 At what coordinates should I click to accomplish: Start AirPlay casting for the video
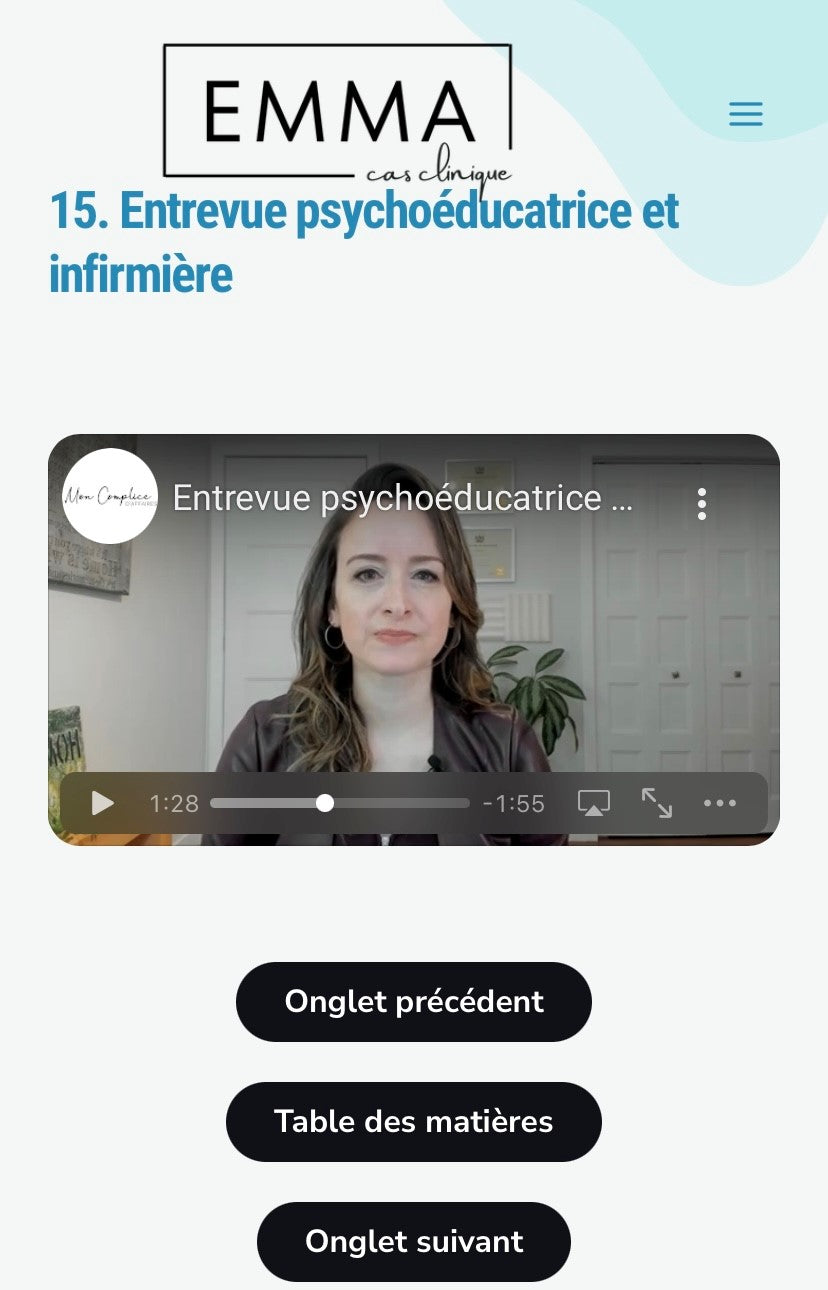point(594,803)
